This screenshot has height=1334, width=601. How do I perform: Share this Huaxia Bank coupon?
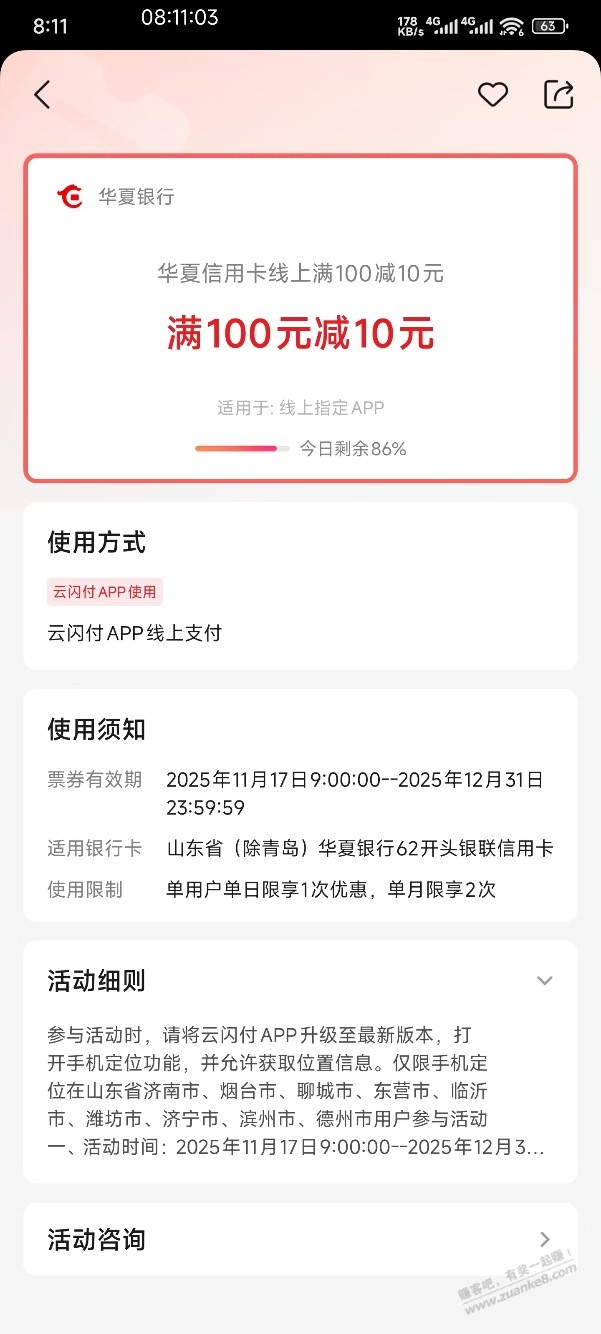[558, 95]
